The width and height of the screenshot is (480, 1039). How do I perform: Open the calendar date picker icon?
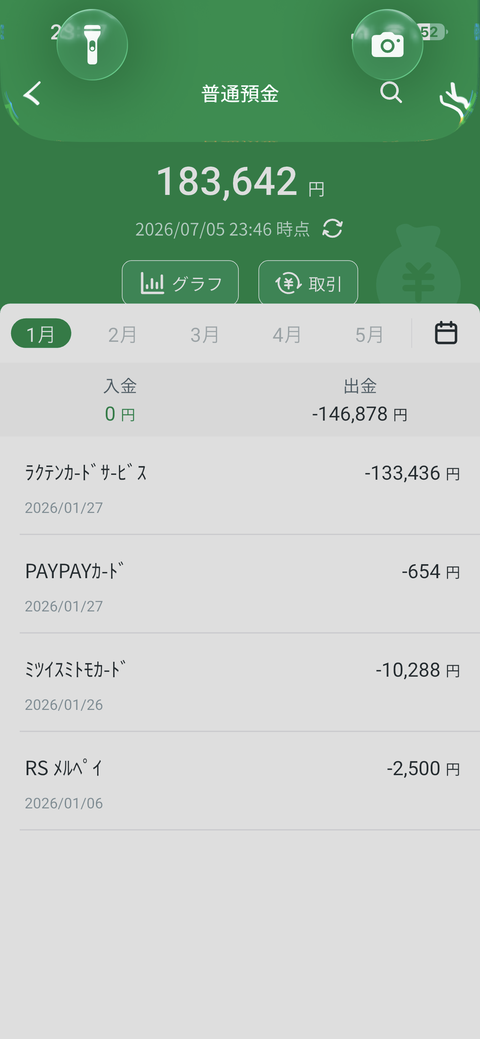(x=446, y=333)
